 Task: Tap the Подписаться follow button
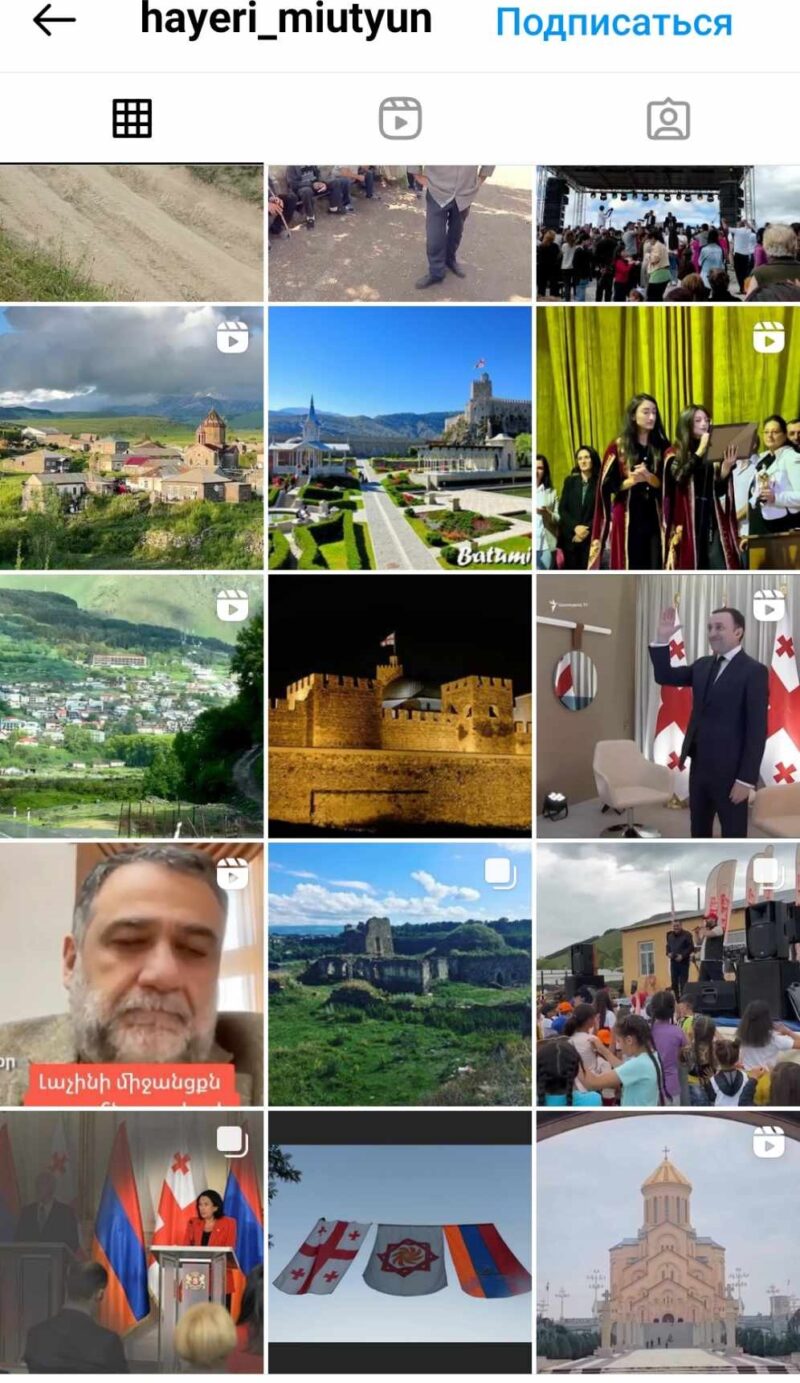614,22
